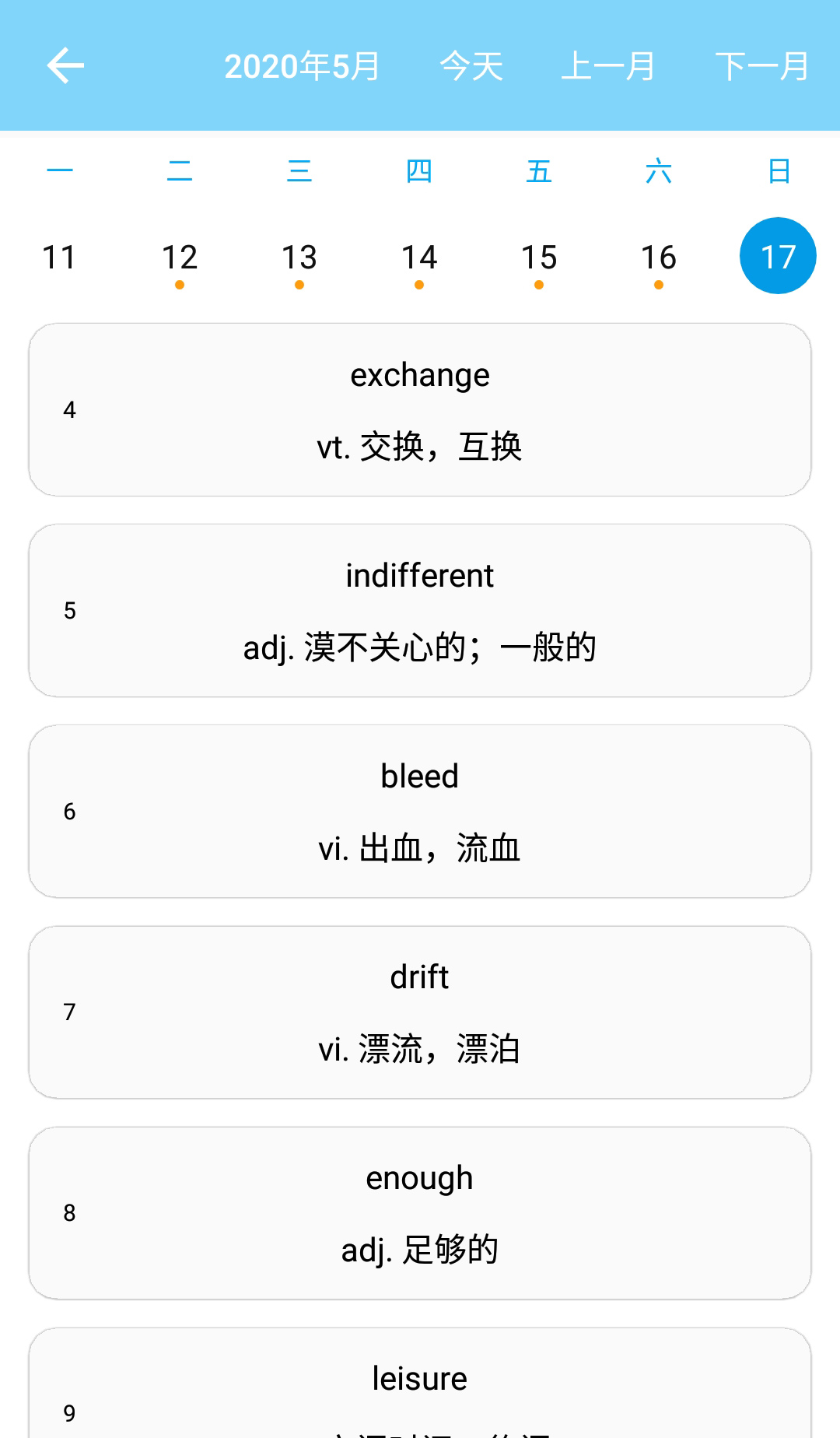This screenshot has width=840, height=1438.
Task: Select the 一 weekday header
Action: coord(60,171)
